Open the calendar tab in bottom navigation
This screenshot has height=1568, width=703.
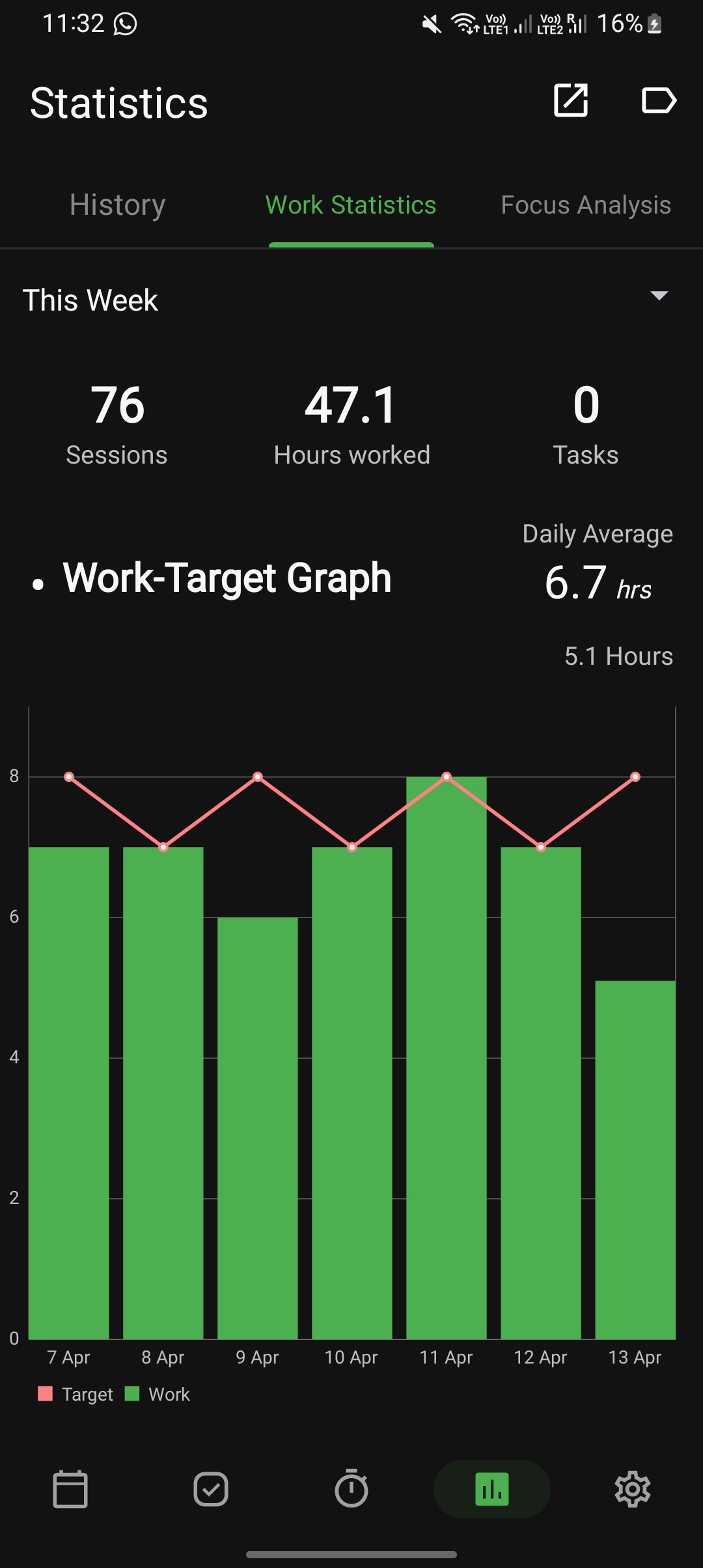point(70,1489)
